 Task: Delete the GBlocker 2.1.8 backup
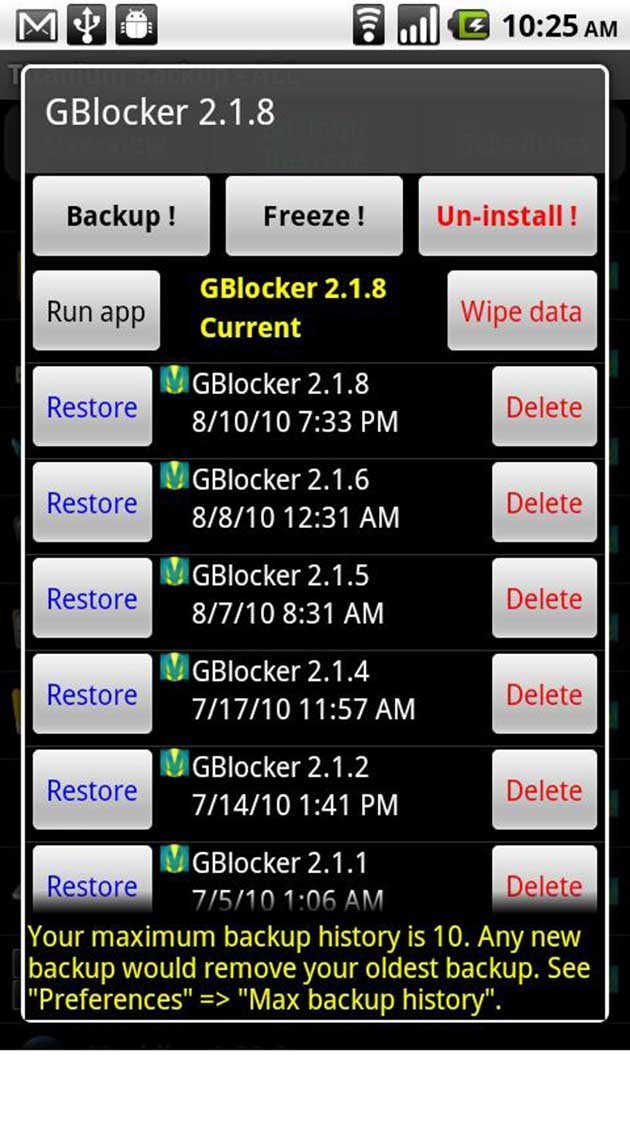click(x=544, y=407)
